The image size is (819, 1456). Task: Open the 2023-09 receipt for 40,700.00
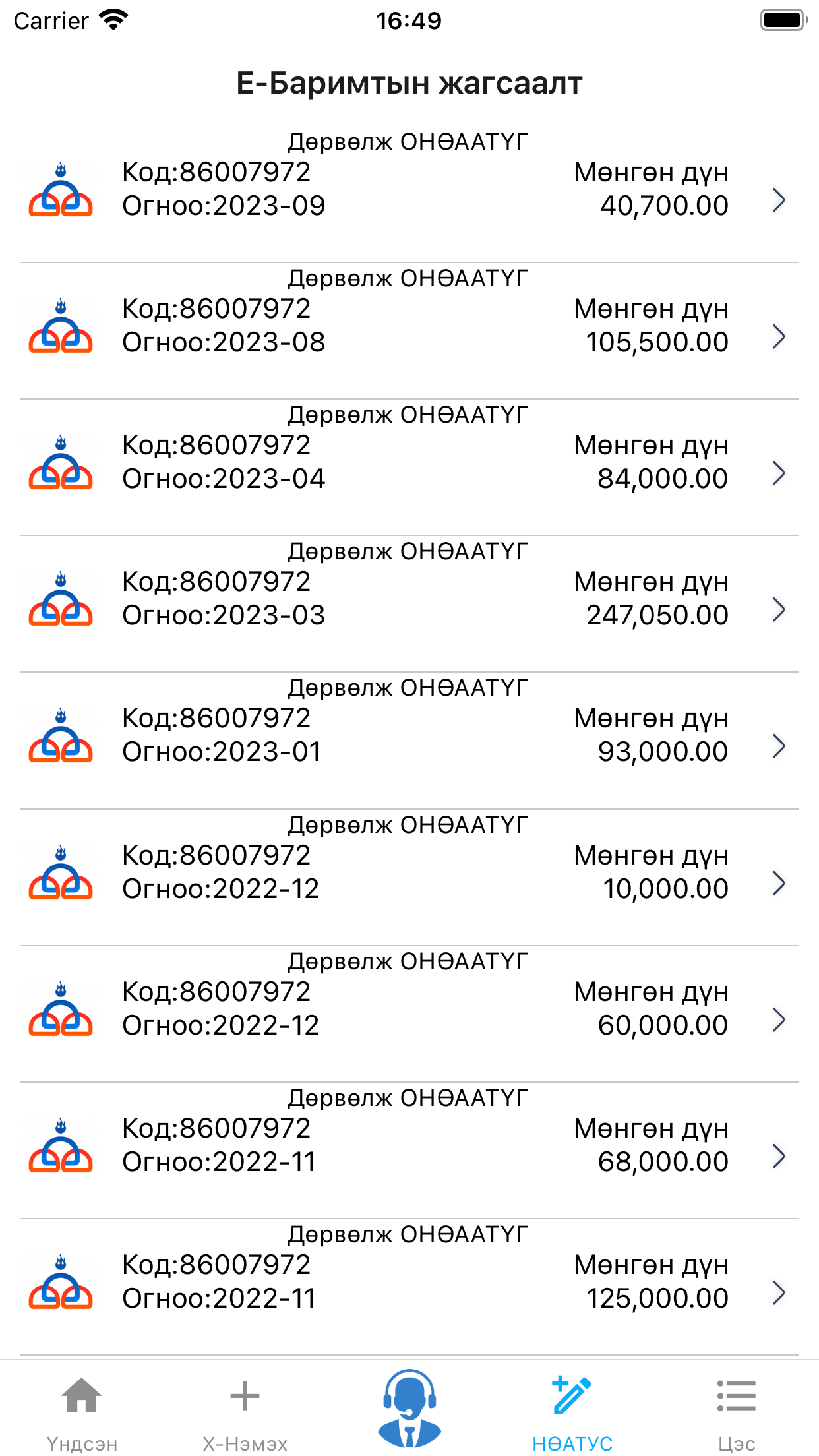pos(409,195)
